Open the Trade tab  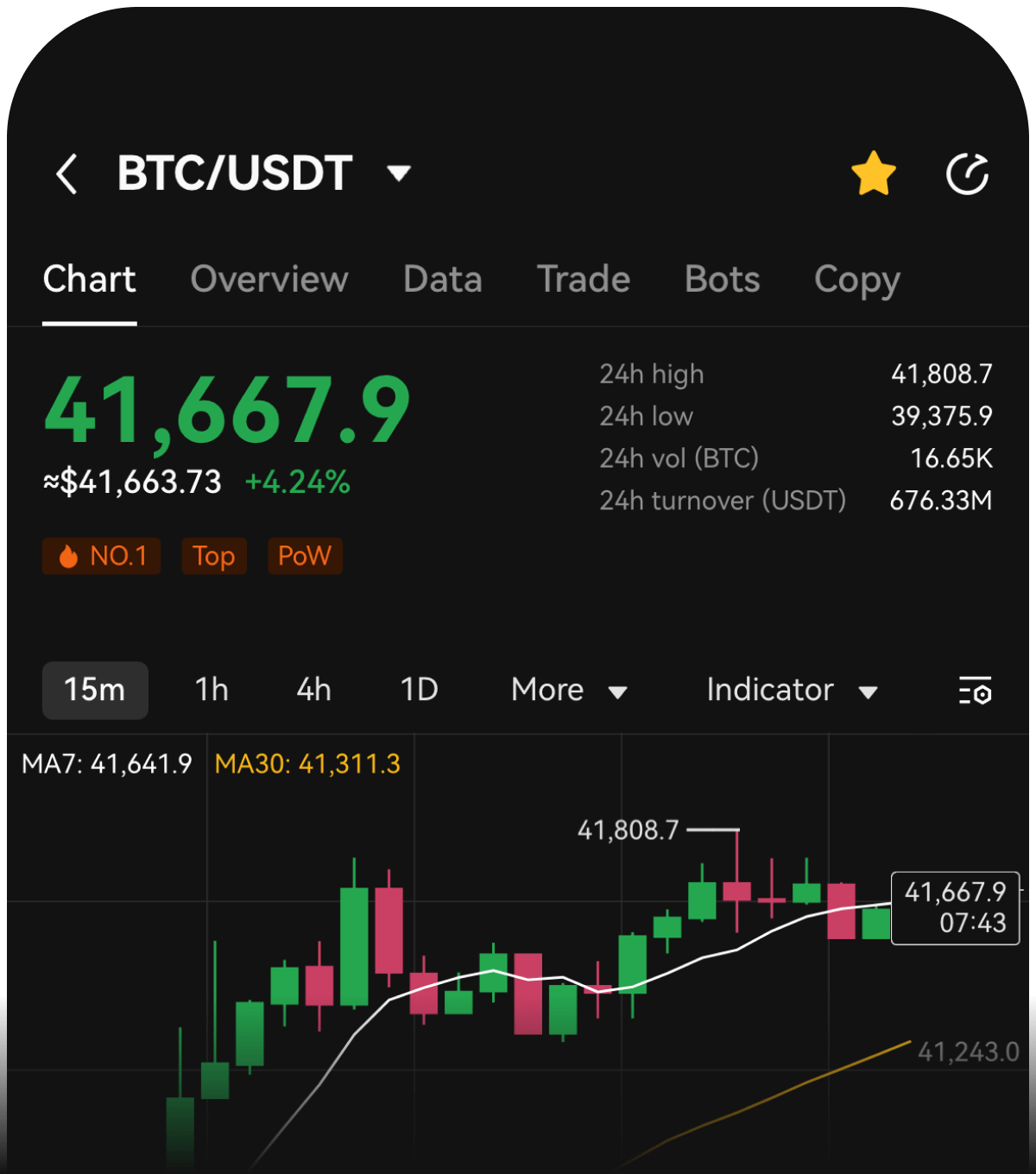coord(584,280)
